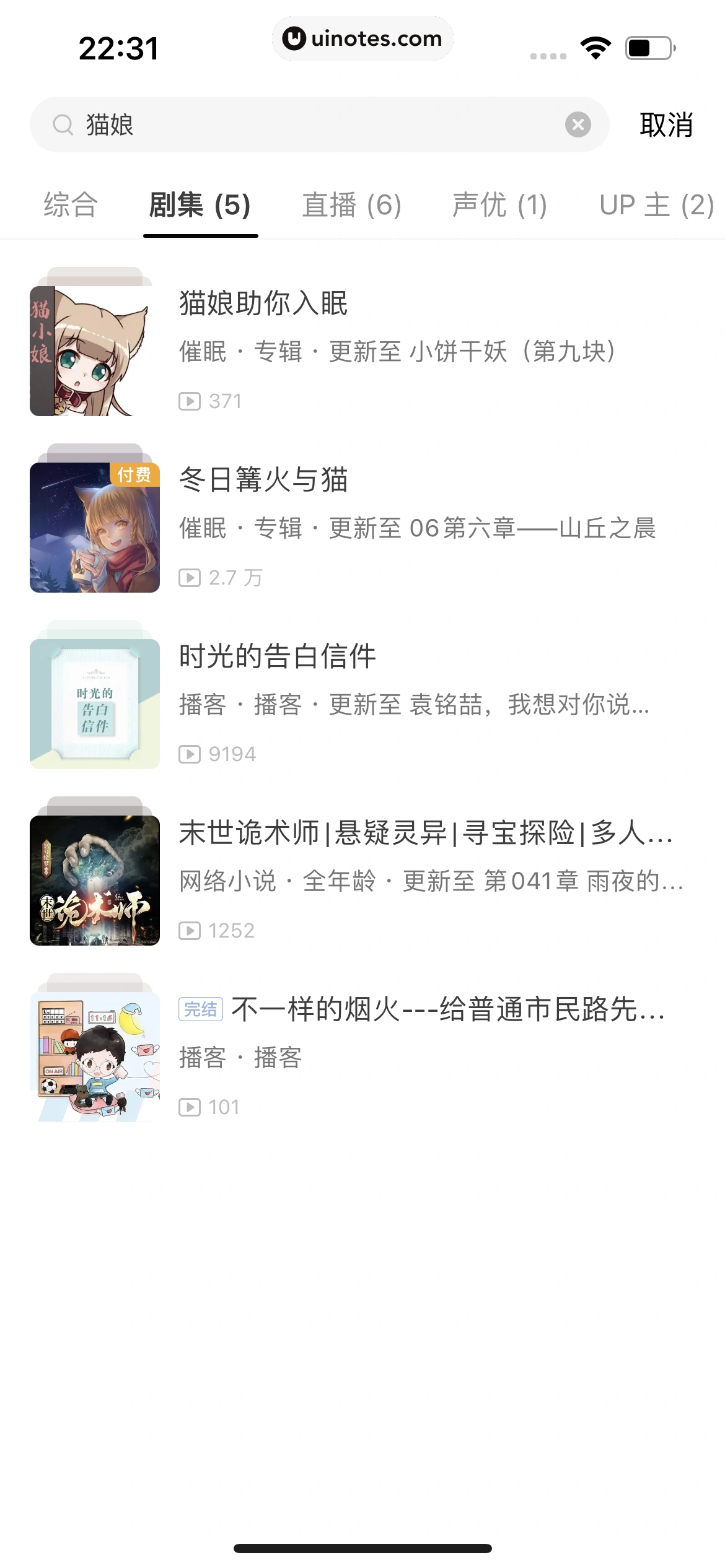Open the 声优 (1) tab
This screenshot has width=725, height=1568.
click(x=499, y=205)
